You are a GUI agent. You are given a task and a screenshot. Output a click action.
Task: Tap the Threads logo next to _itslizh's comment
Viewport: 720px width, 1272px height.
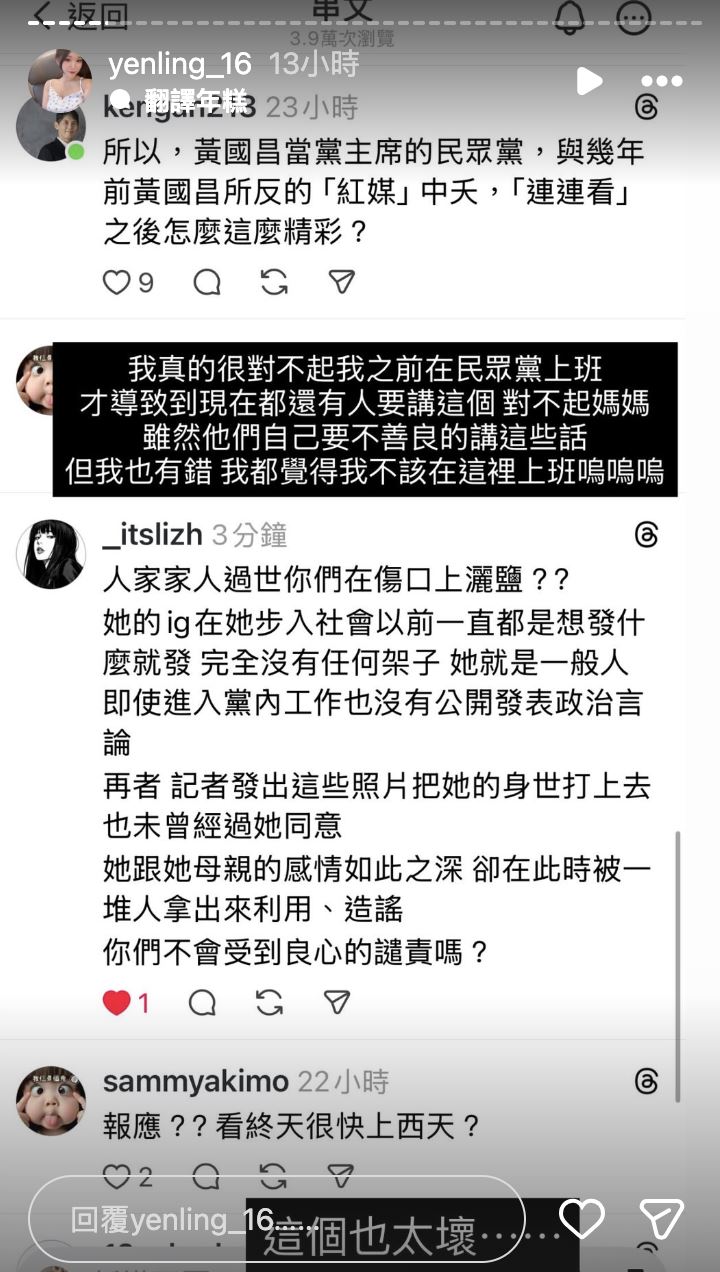pyautogui.click(x=648, y=536)
